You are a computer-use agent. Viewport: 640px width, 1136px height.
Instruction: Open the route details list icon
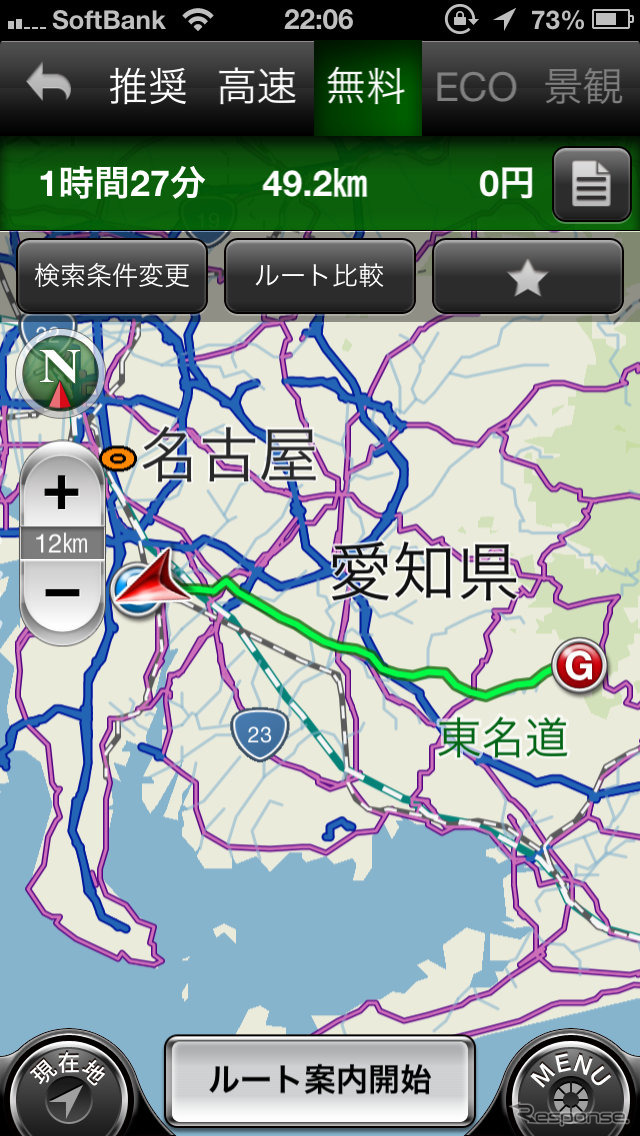pos(591,184)
